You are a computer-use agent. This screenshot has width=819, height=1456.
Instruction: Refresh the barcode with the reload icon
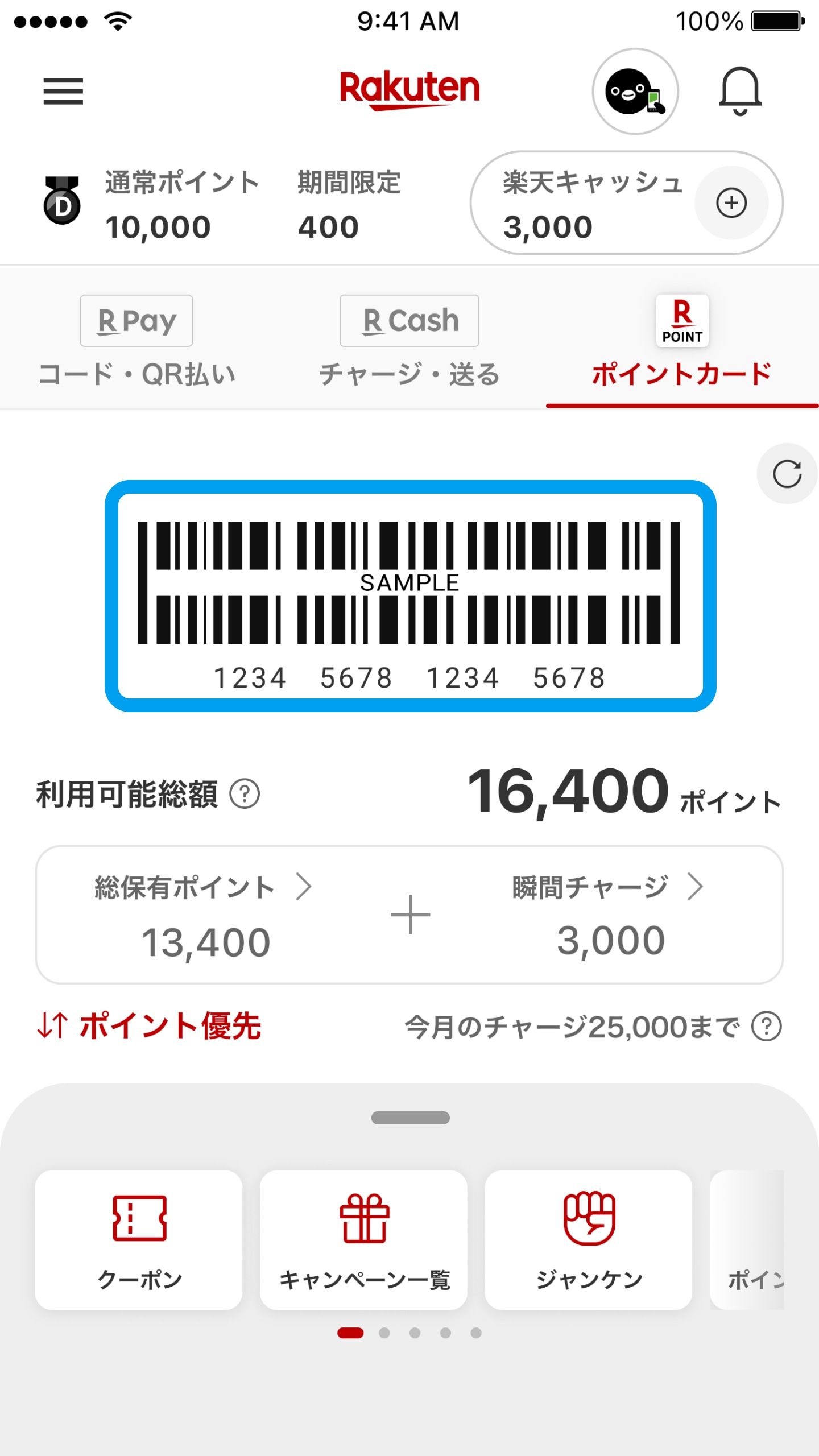coord(786,473)
